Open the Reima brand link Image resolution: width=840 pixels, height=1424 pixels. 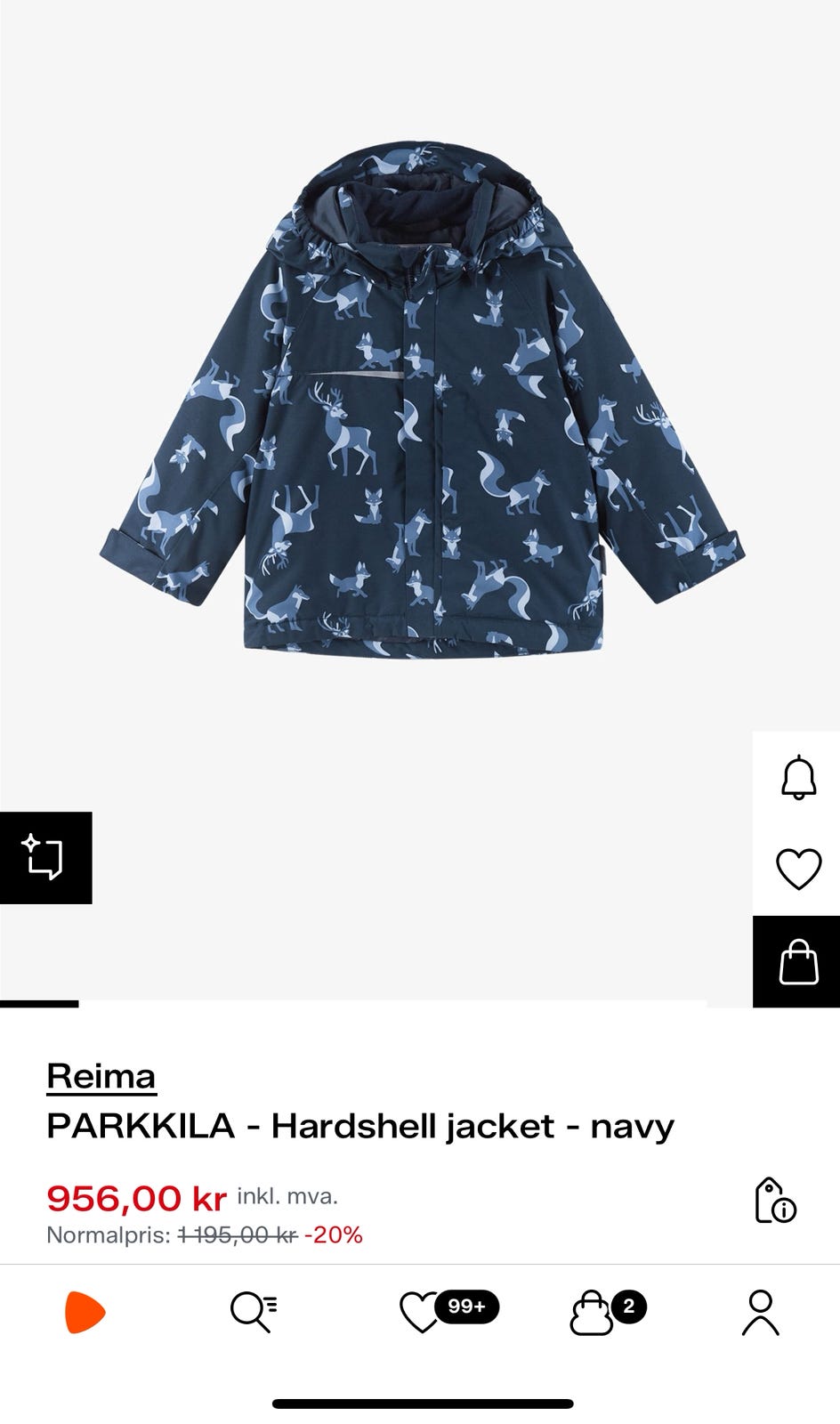[x=101, y=1077]
